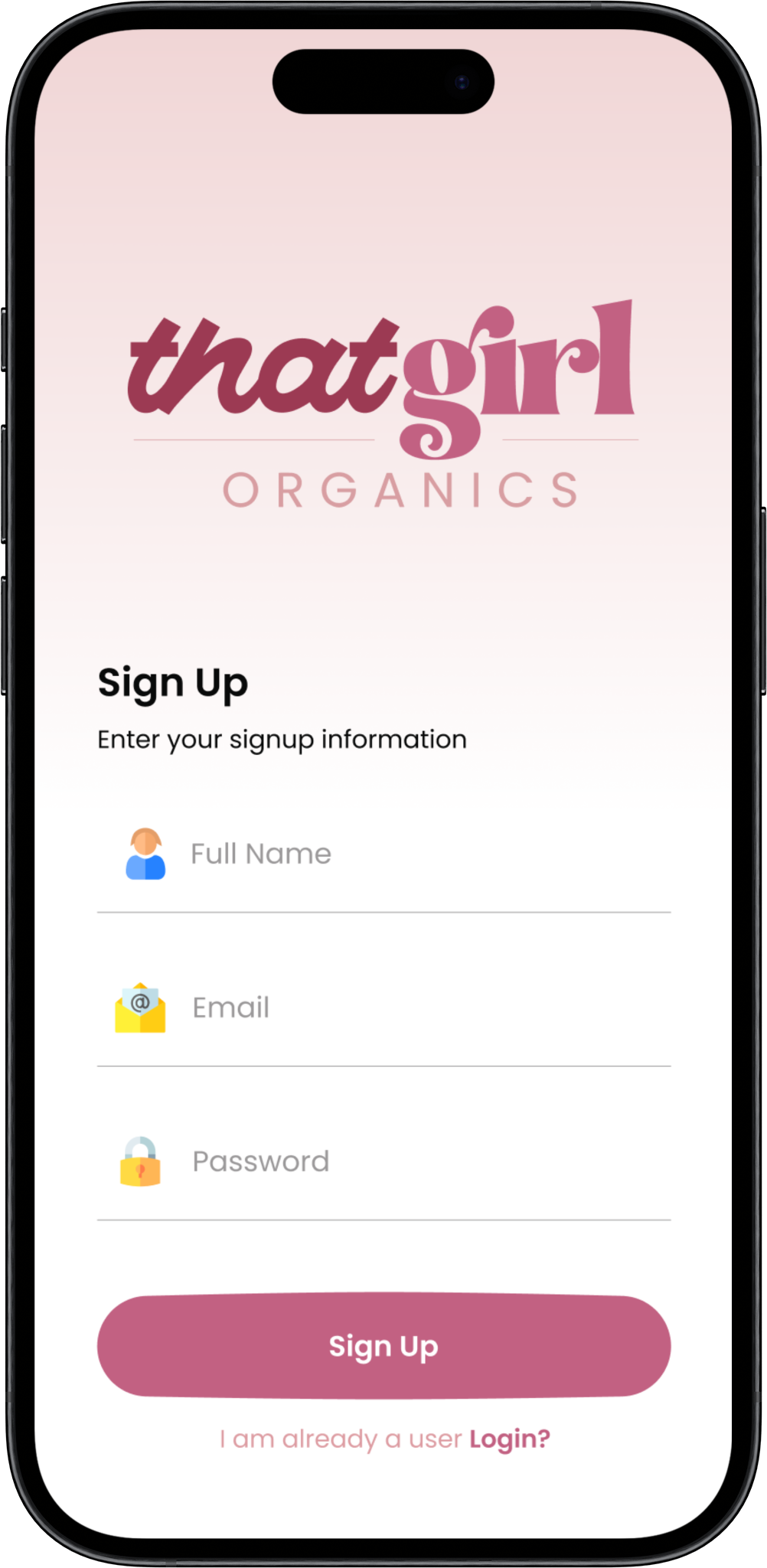Submit with the Sign Up button
767x1568 pixels.
[383, 1346]
